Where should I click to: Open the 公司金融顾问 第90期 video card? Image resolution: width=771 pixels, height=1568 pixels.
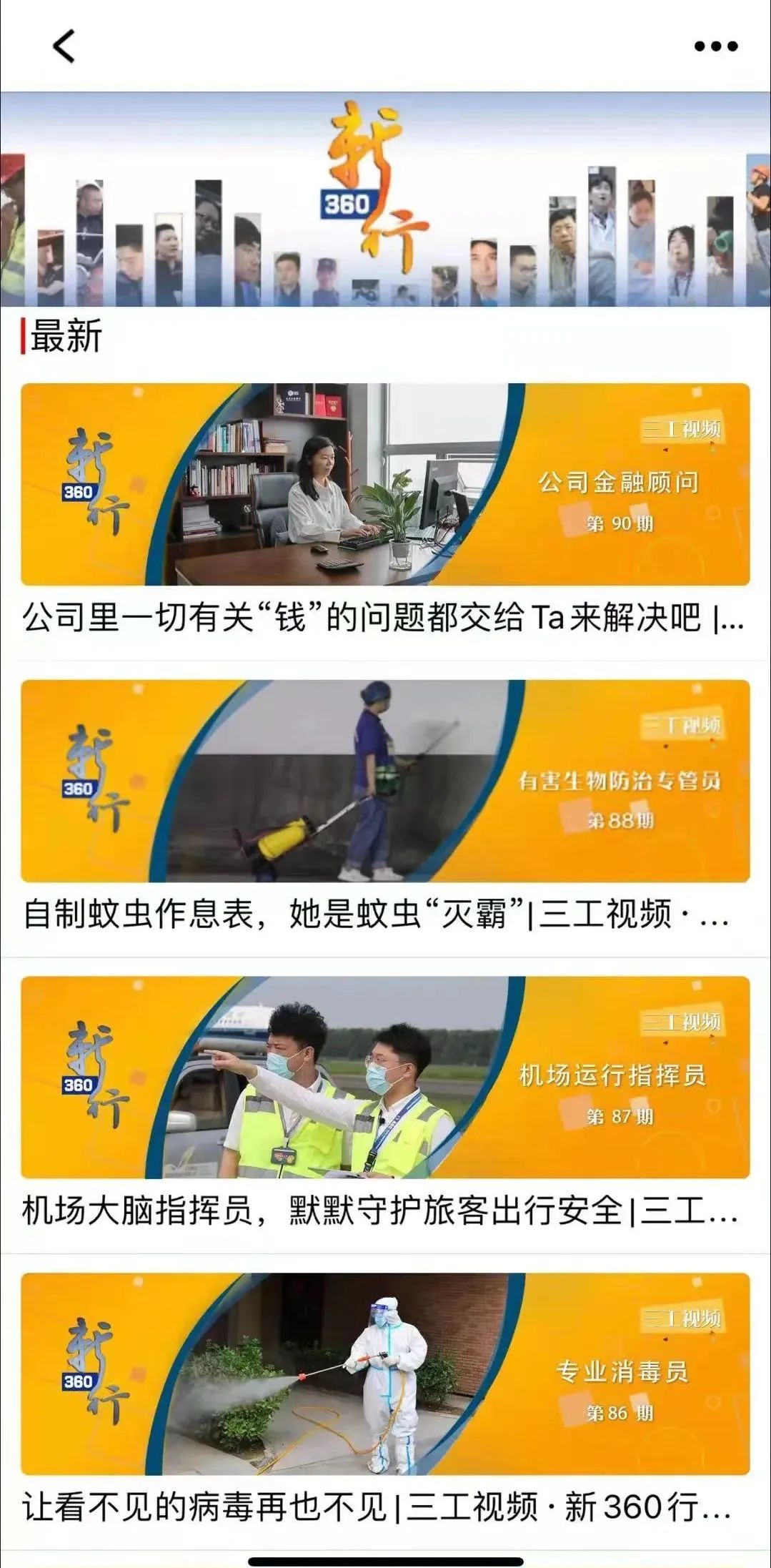[385, 485]
